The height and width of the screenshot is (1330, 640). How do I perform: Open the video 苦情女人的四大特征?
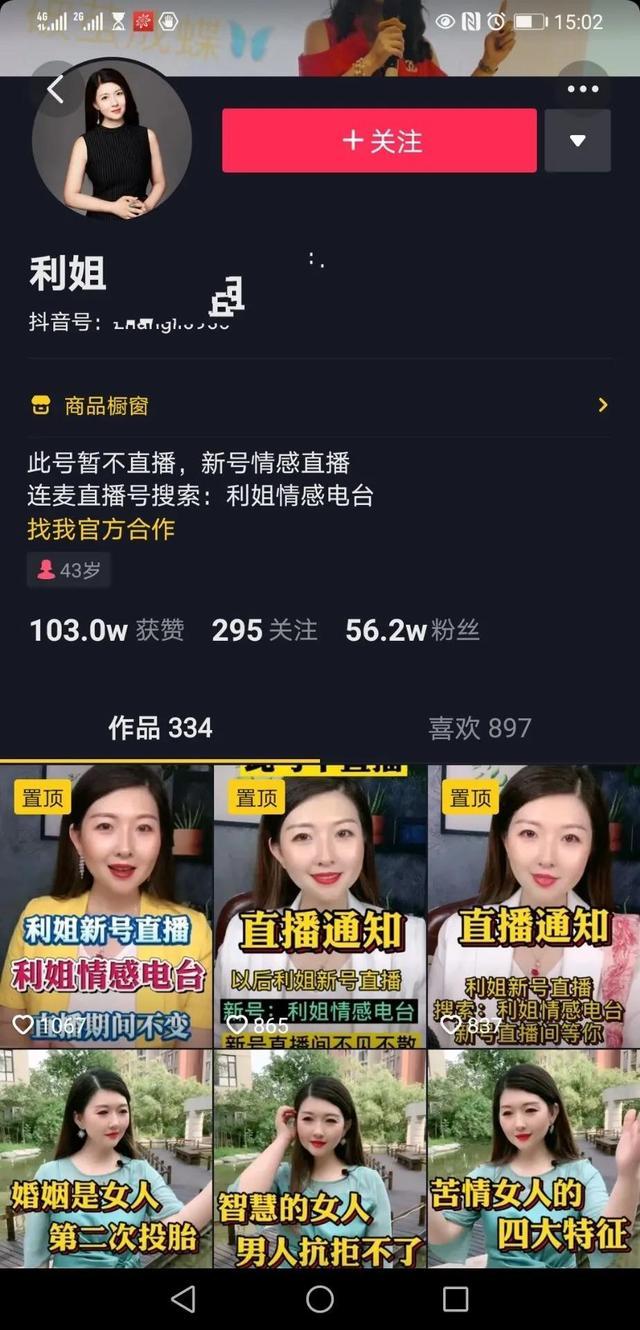(534, 1158)
